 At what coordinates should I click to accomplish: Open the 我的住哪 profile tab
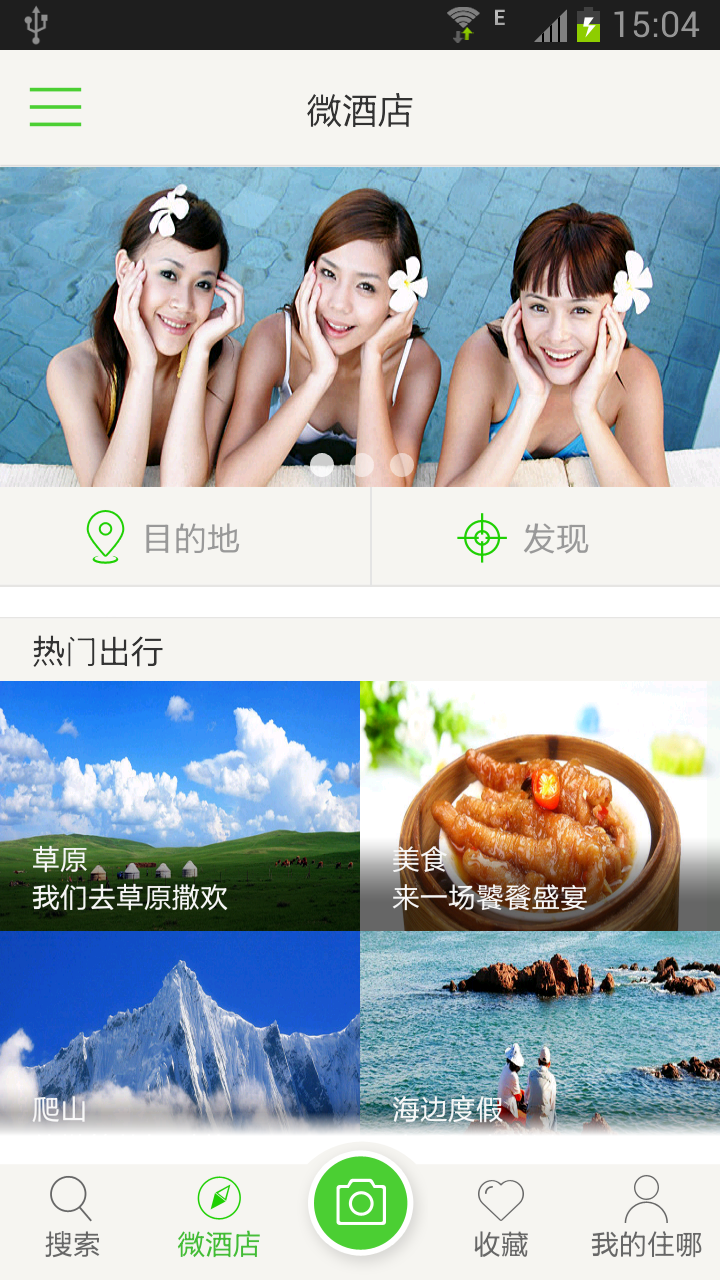point(646,1218)
